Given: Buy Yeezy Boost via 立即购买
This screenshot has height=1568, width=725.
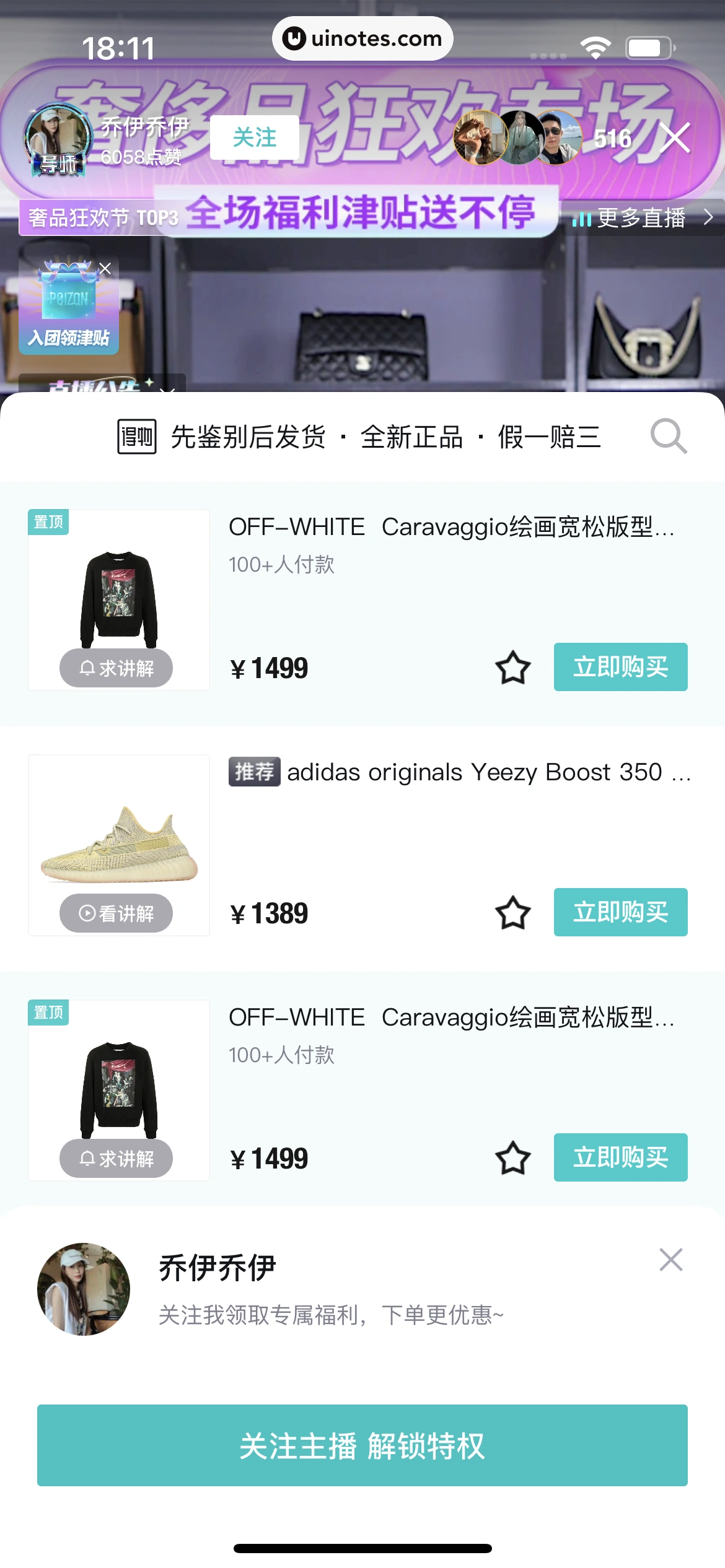Looking at the screenshot, I should [620, 912].
